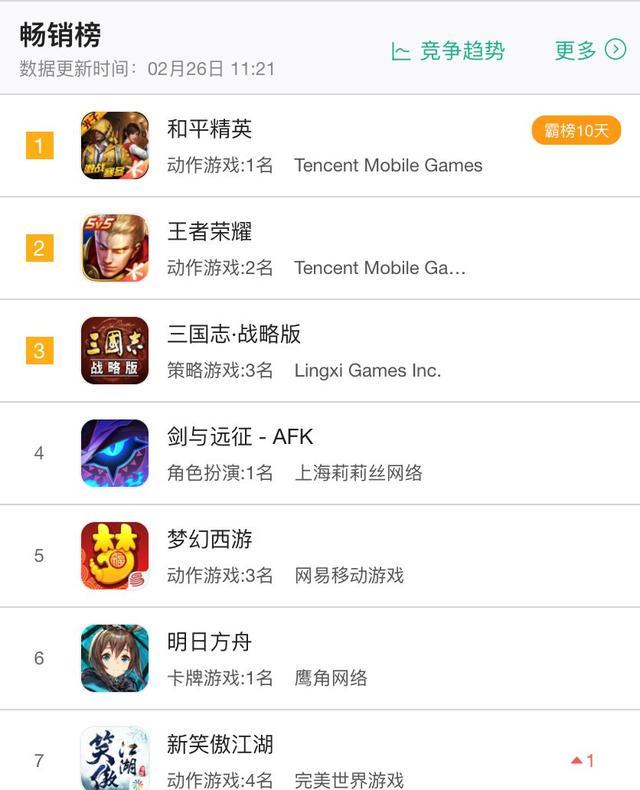
Task: Open the 梦幻西游 entry
Action: (320, 556)
